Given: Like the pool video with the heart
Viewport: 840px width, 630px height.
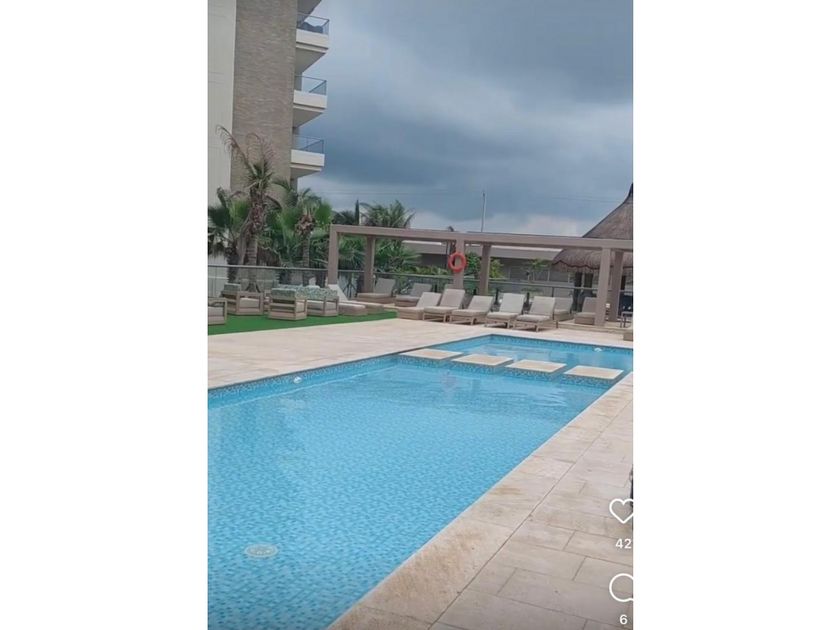Looking at the screenshot, I should point(621,511).
